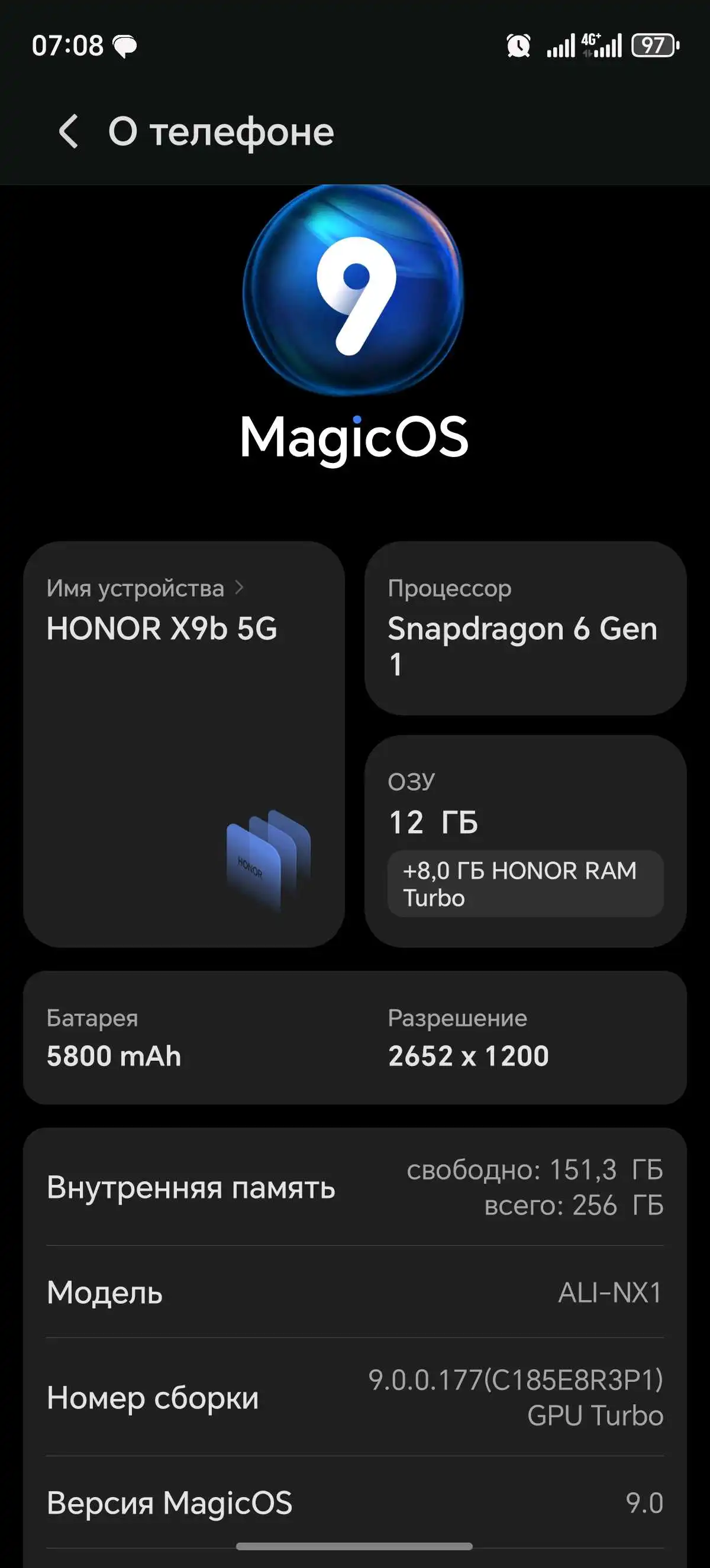Open Внутренняя память storage details
Viewport: 710px width, 1568px height.
click(354, 1188)
